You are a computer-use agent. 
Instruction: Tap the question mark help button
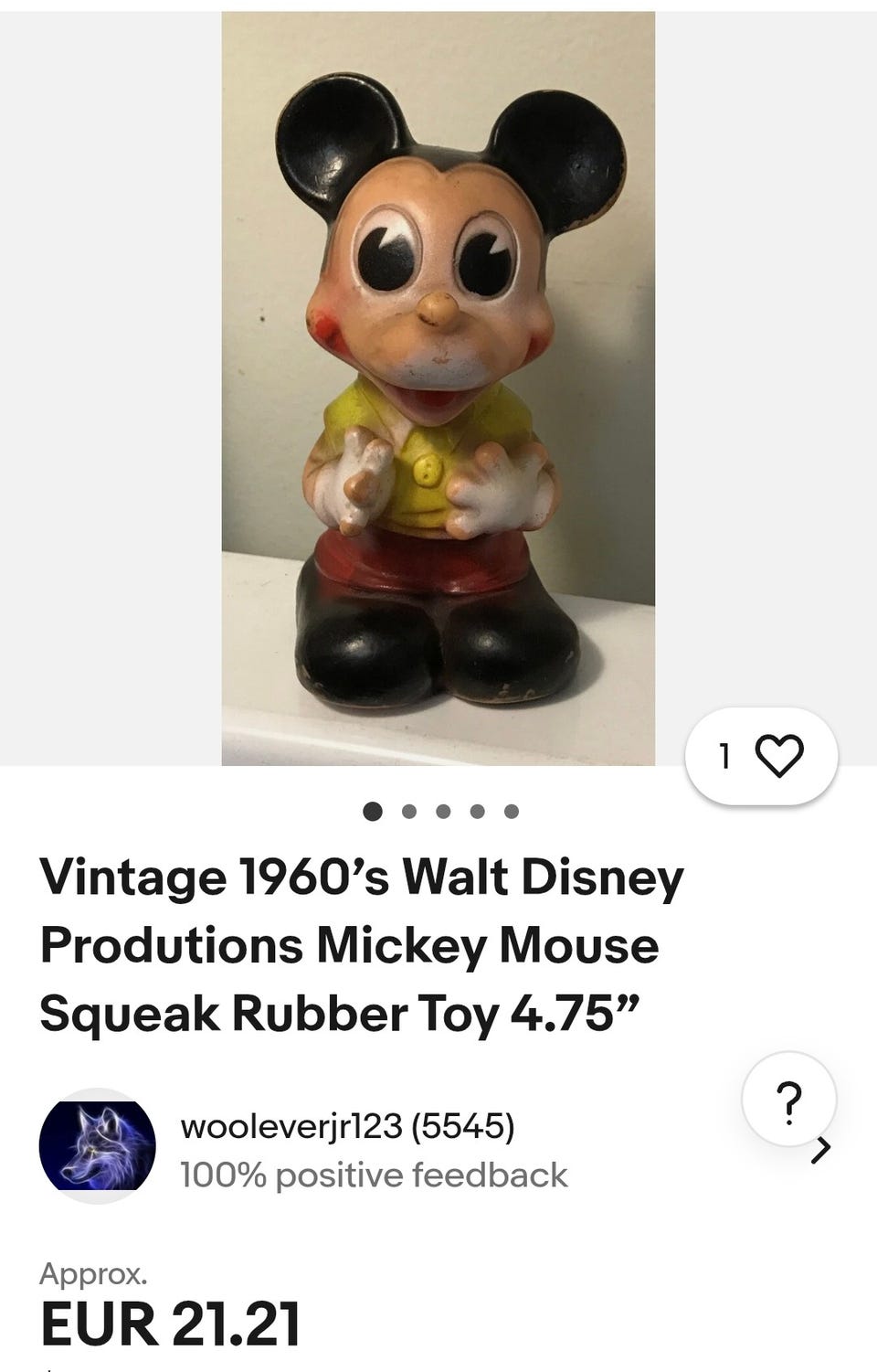tap(789, 1100)
